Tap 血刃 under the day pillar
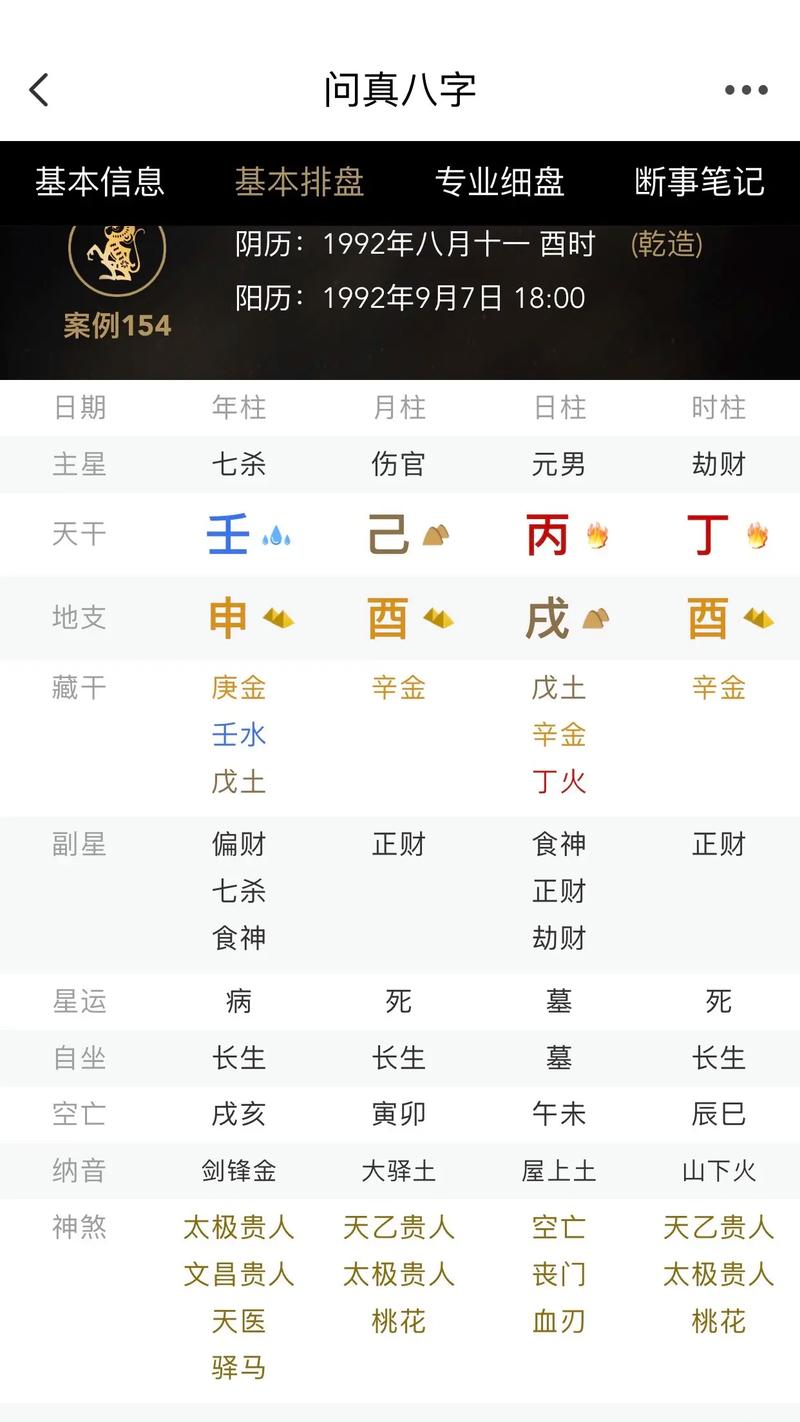Viewport: 800px width, 1422px height. 558,1320
